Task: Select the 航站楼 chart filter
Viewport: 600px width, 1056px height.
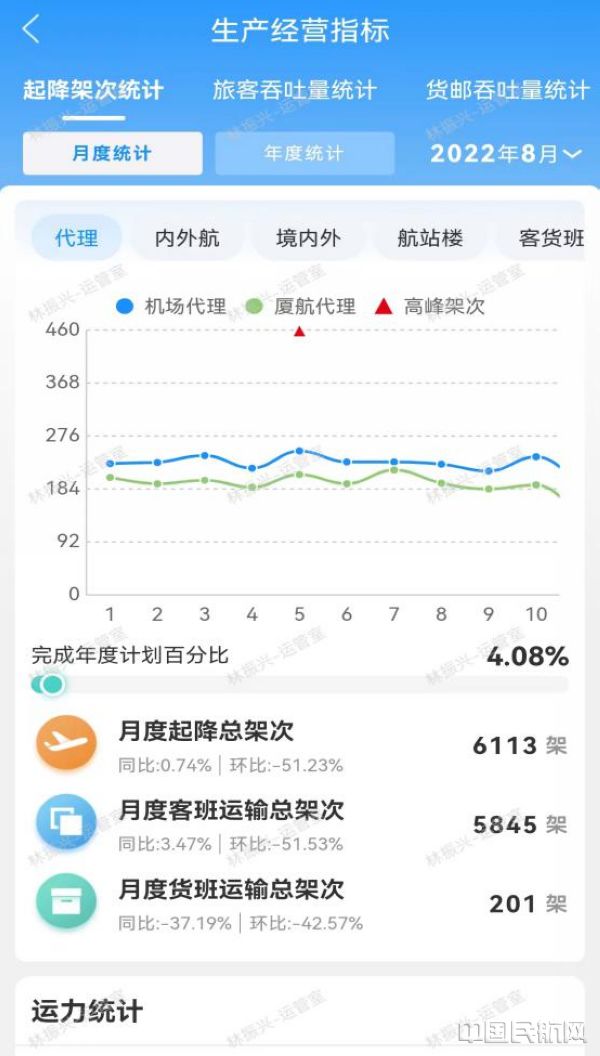Action: coord(430,238)
